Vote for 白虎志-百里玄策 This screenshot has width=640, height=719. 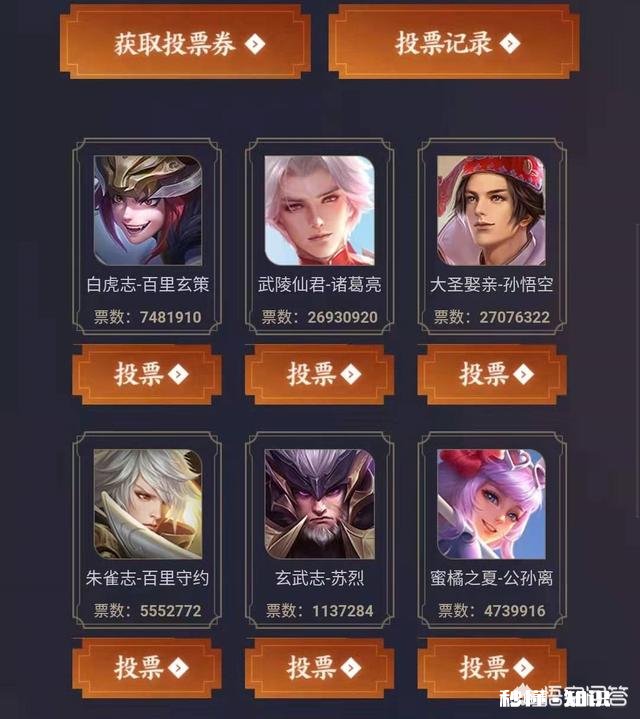tap(148, 374)
